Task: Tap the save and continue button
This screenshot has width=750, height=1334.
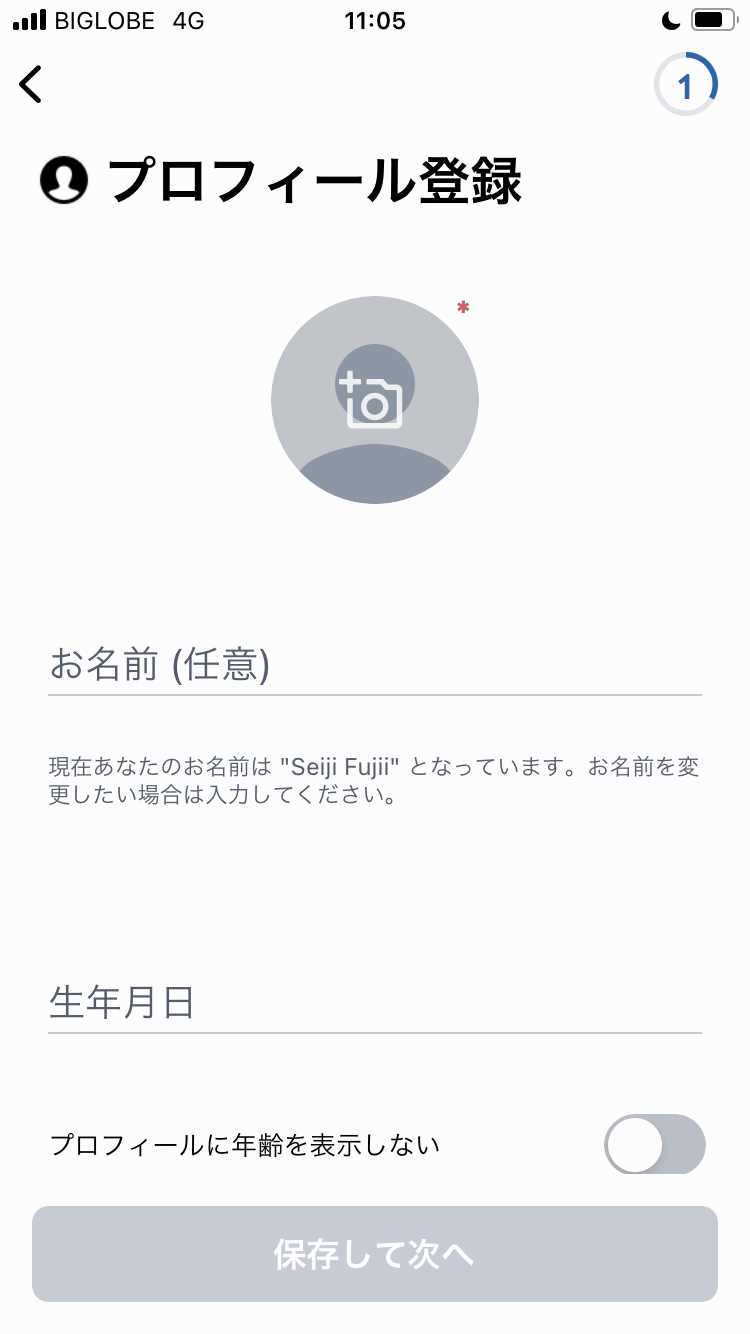Action: pos(373,1254)
